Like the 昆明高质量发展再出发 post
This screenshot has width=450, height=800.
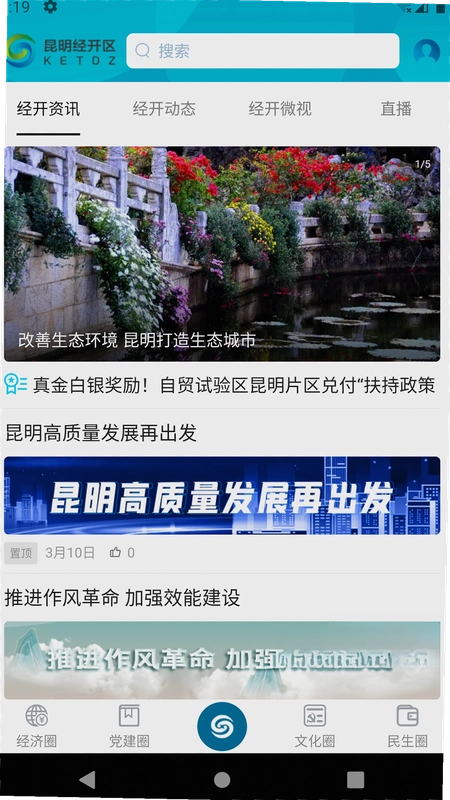click(122, 553)
